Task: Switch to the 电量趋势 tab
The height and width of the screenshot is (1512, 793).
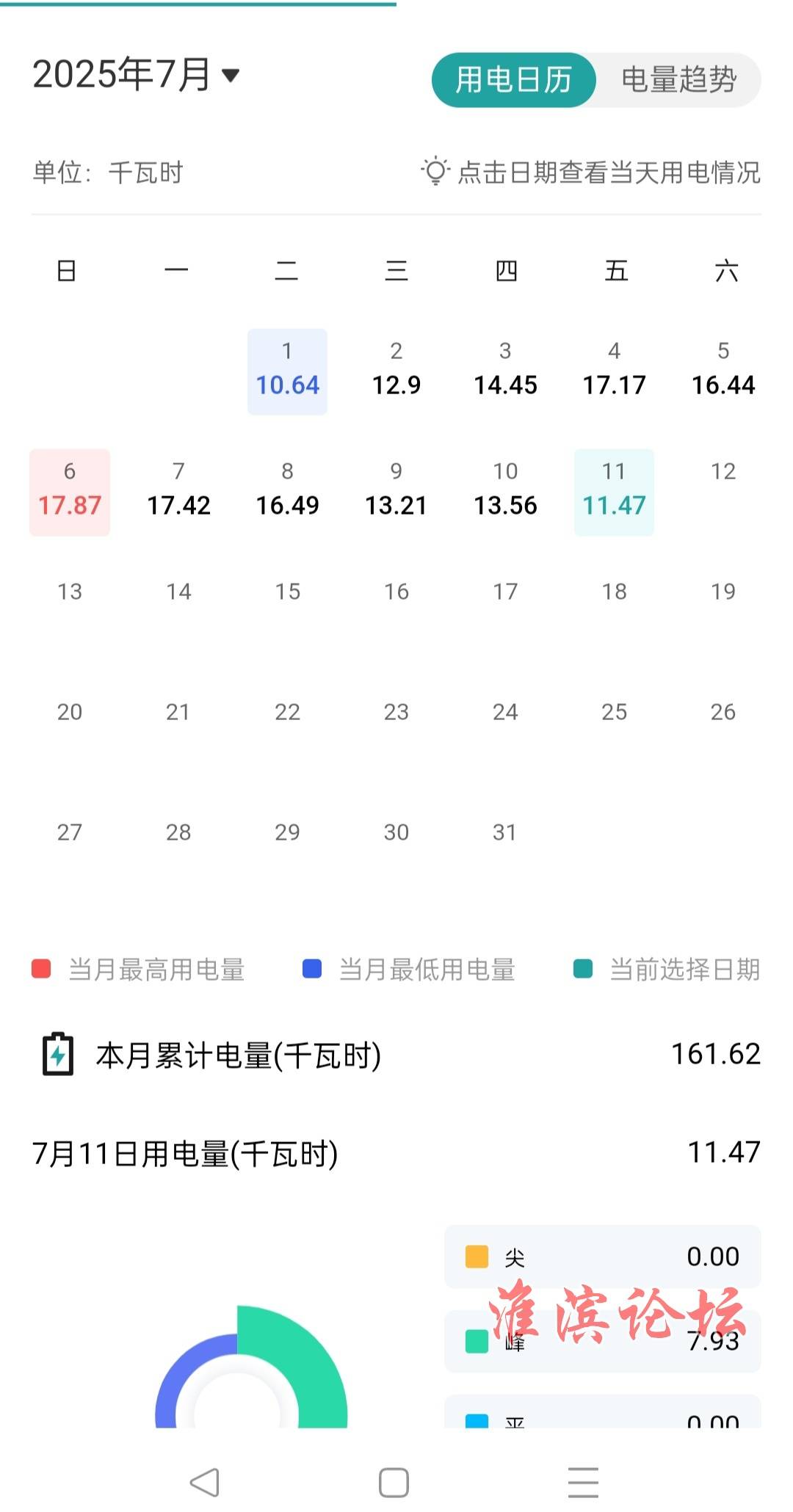Action: pos(678,80)
